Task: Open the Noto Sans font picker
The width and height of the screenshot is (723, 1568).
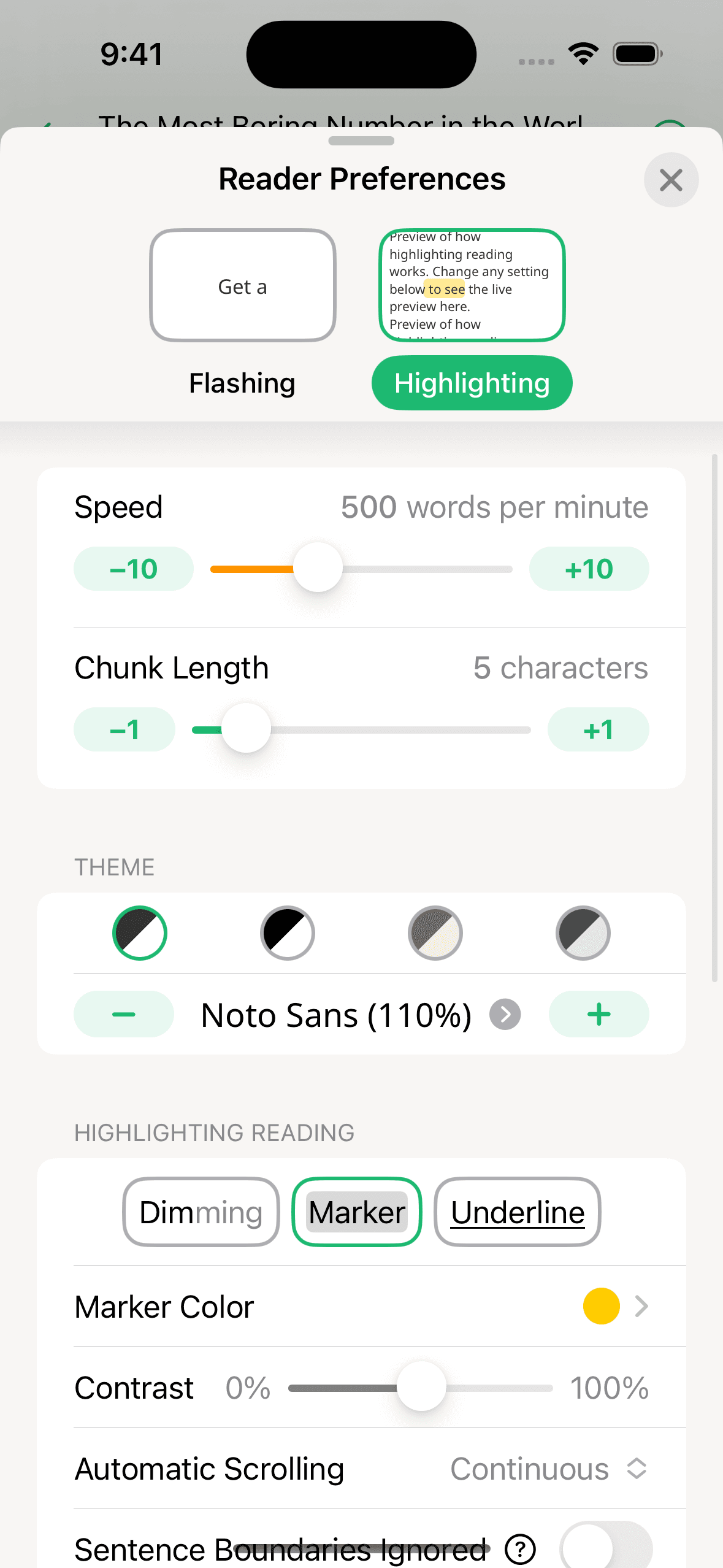Action: coord(361,1015)
